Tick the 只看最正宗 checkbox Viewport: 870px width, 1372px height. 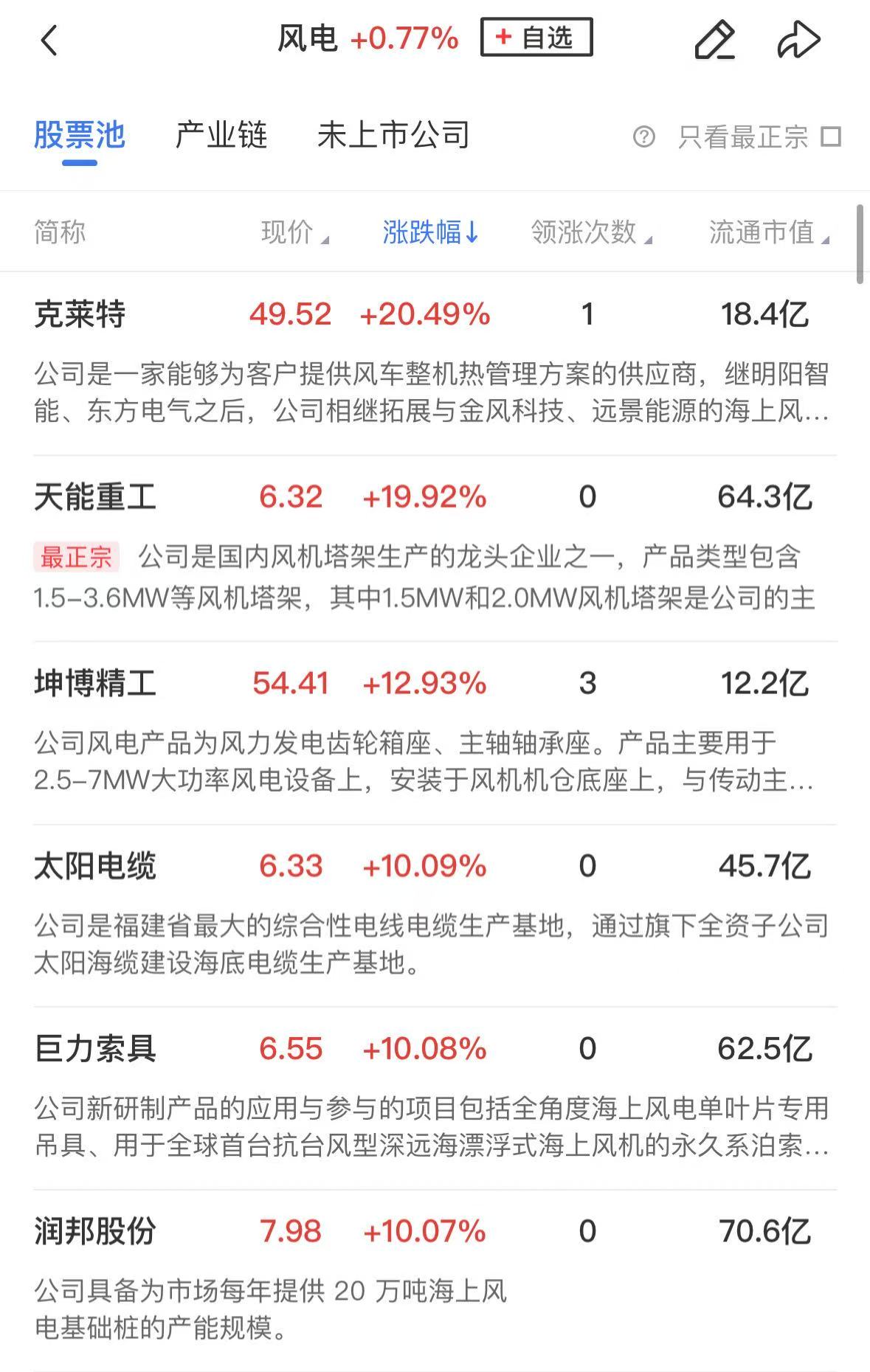832,137
